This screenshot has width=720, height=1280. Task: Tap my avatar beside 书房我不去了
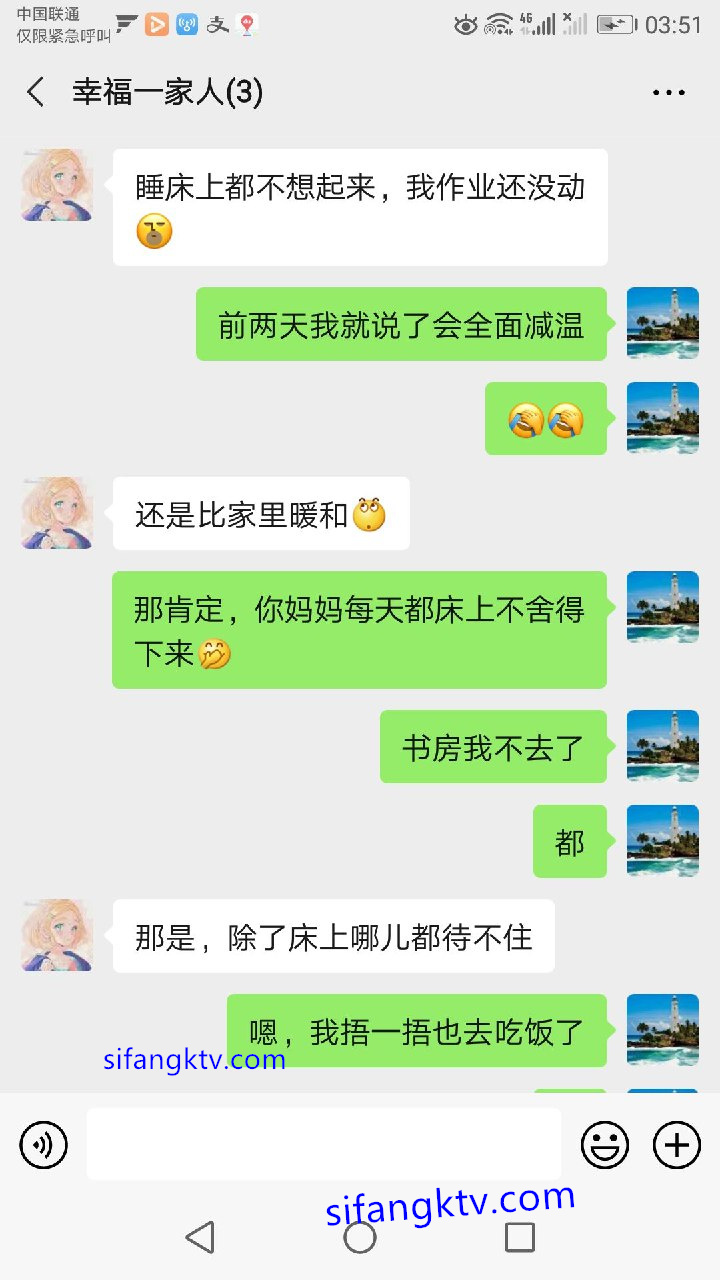point(662,746)
